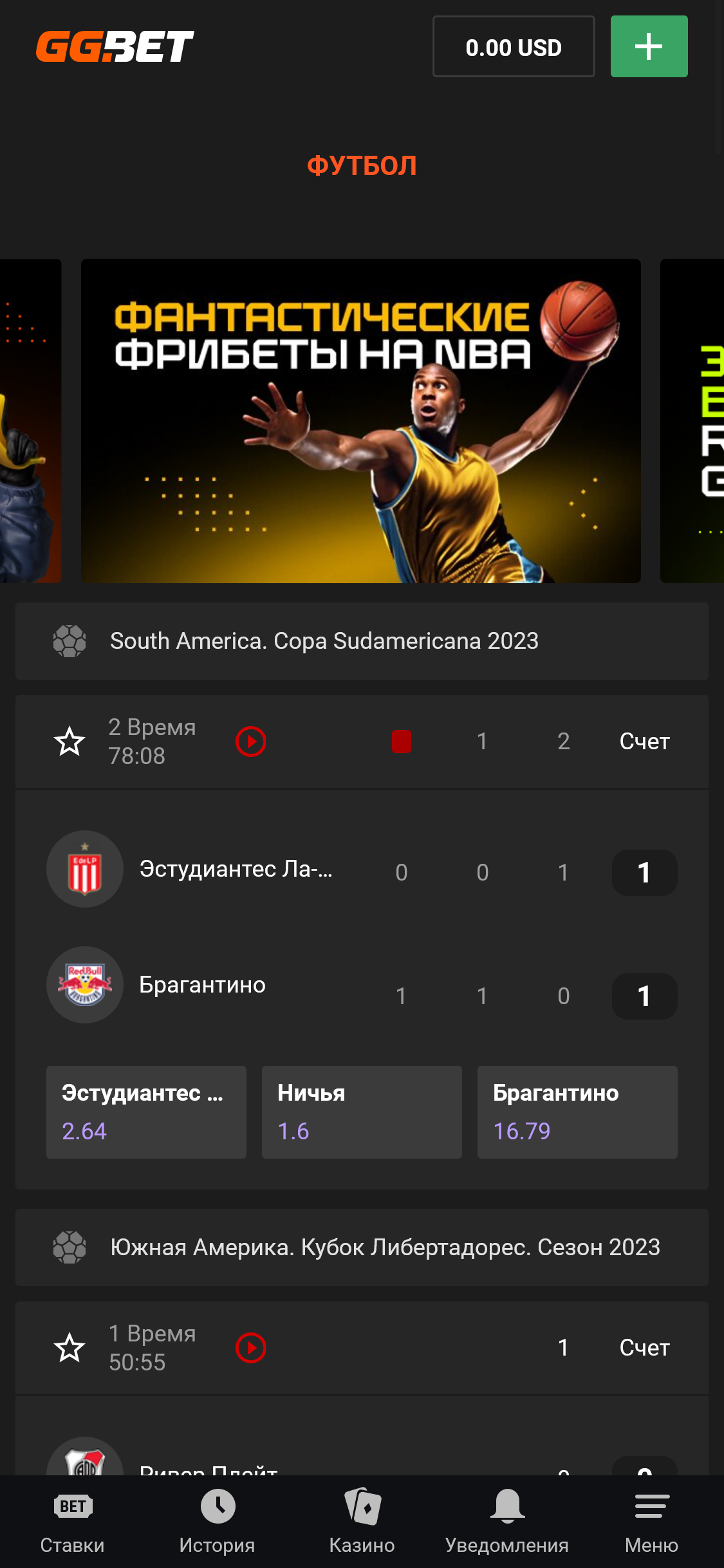Star the match at 50:55 first half

(70, 1348)
